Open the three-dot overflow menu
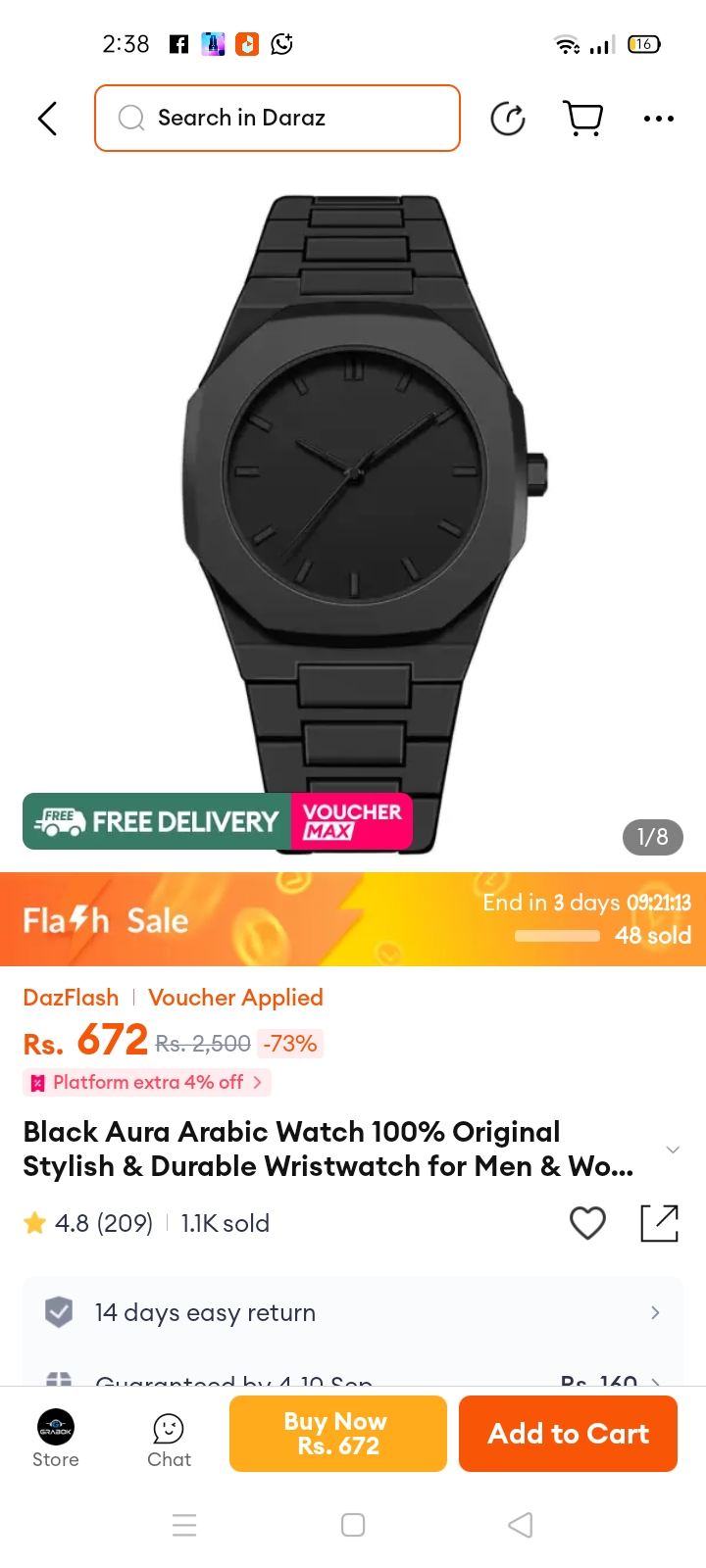Viewport: 706px width, 1568px height. pyautogui.click(x=658, y=119)
